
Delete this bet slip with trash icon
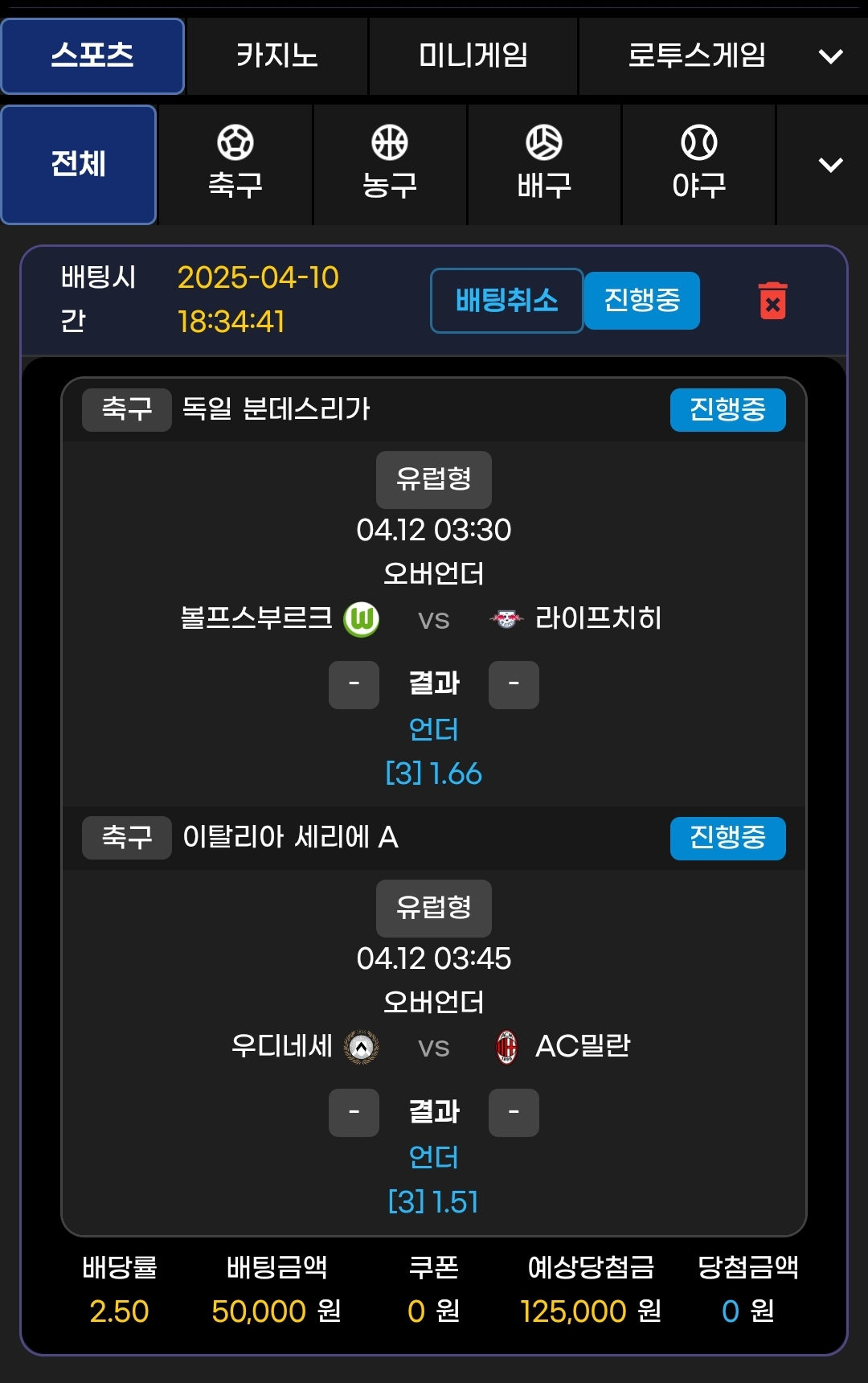coord(772,301)
